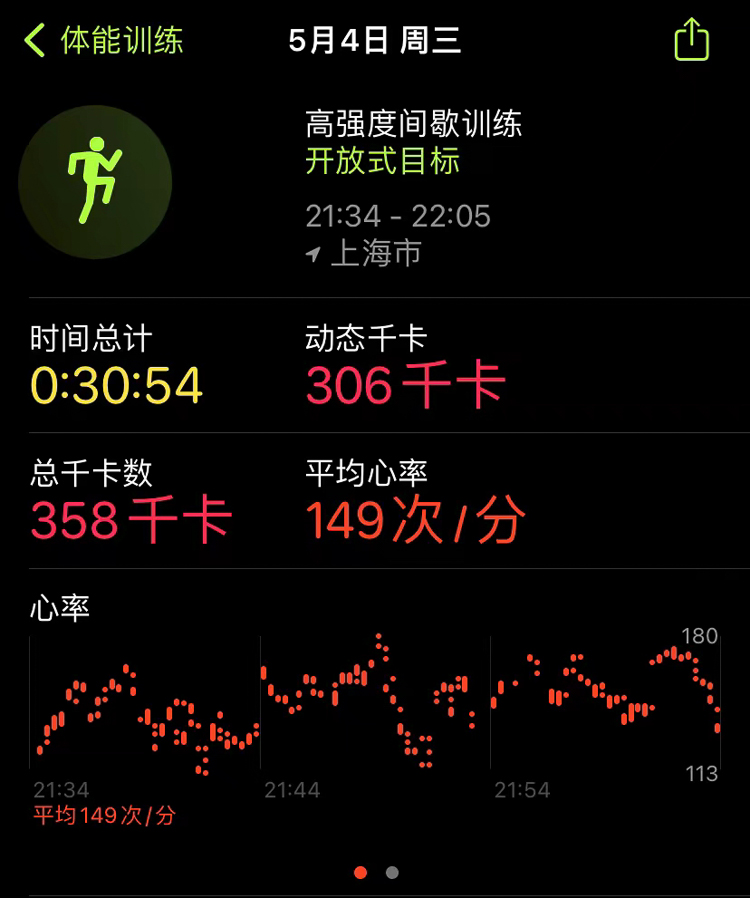Tap the red 306 千卡 active calories value
The image size is (750, 898).
[x=404, y=383]
